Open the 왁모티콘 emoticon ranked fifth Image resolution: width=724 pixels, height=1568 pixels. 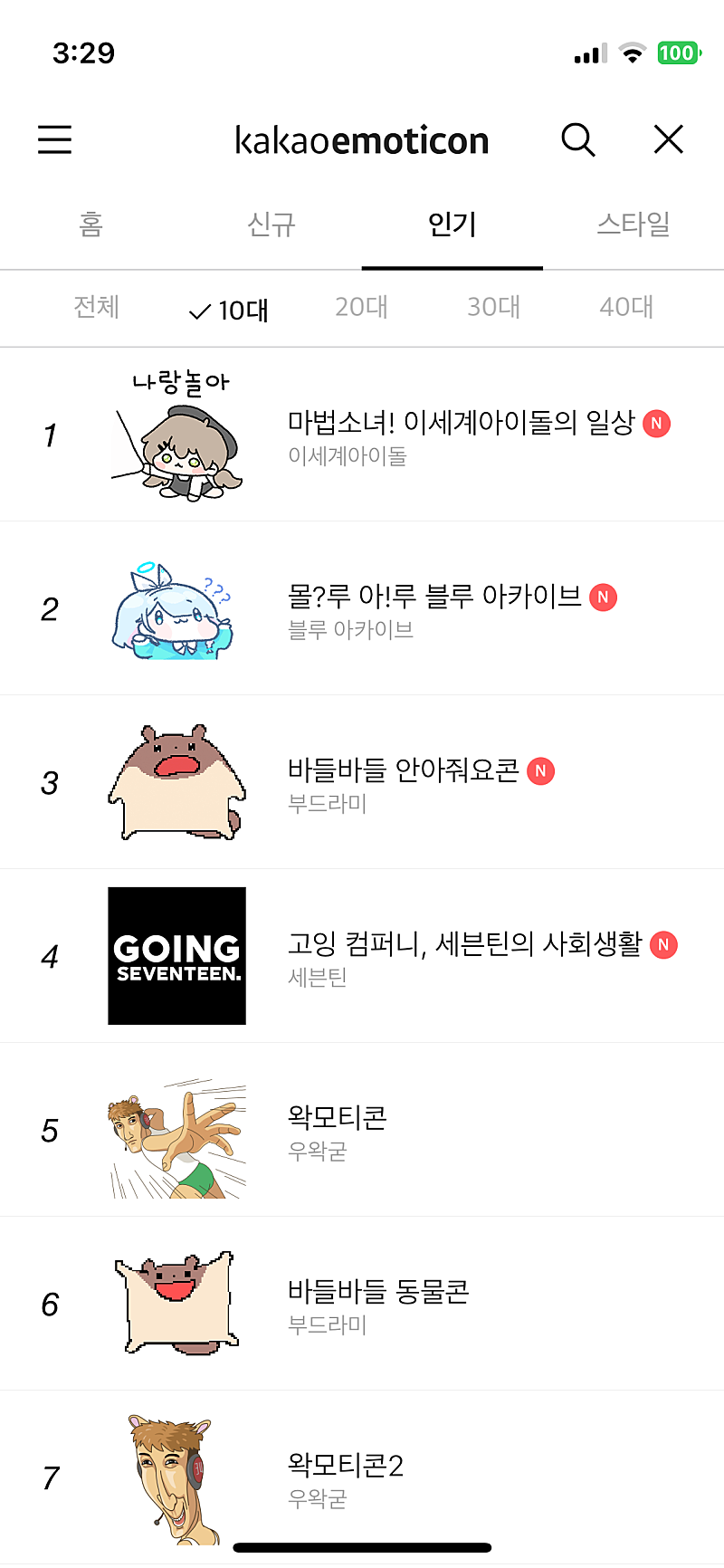(x=337, y=1119)
